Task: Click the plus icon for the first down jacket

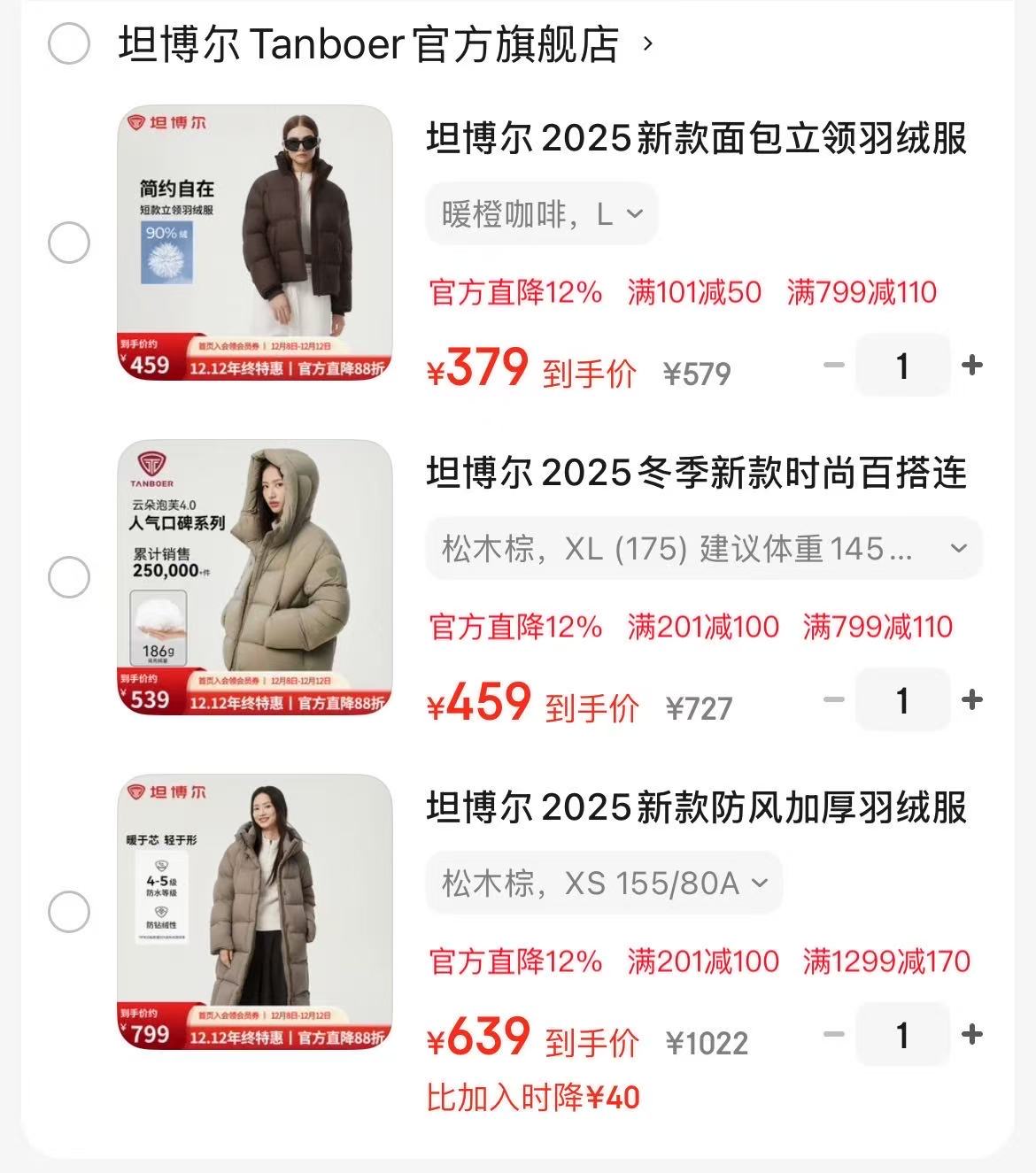Action: tap(974, 364)
